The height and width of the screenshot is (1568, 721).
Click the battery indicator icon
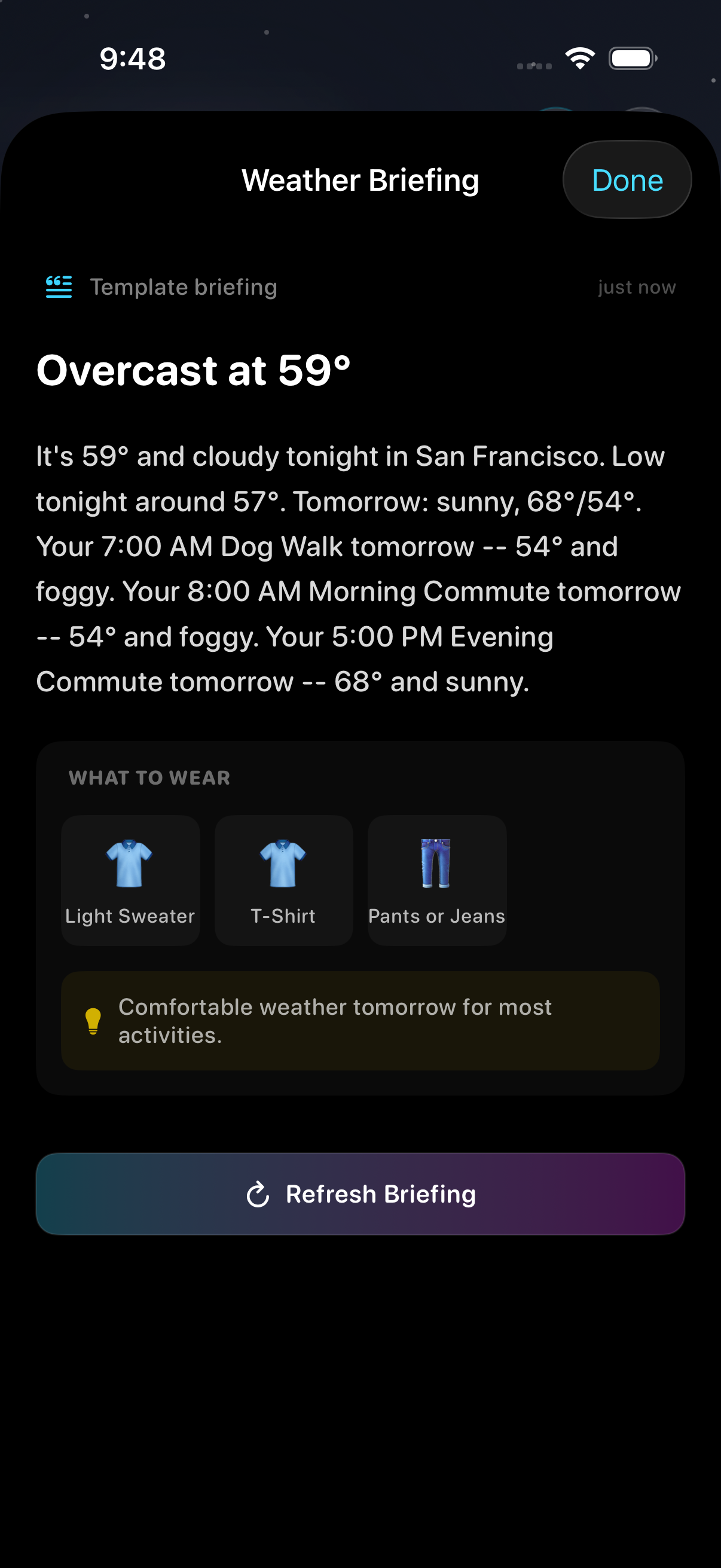coord(631,58)
